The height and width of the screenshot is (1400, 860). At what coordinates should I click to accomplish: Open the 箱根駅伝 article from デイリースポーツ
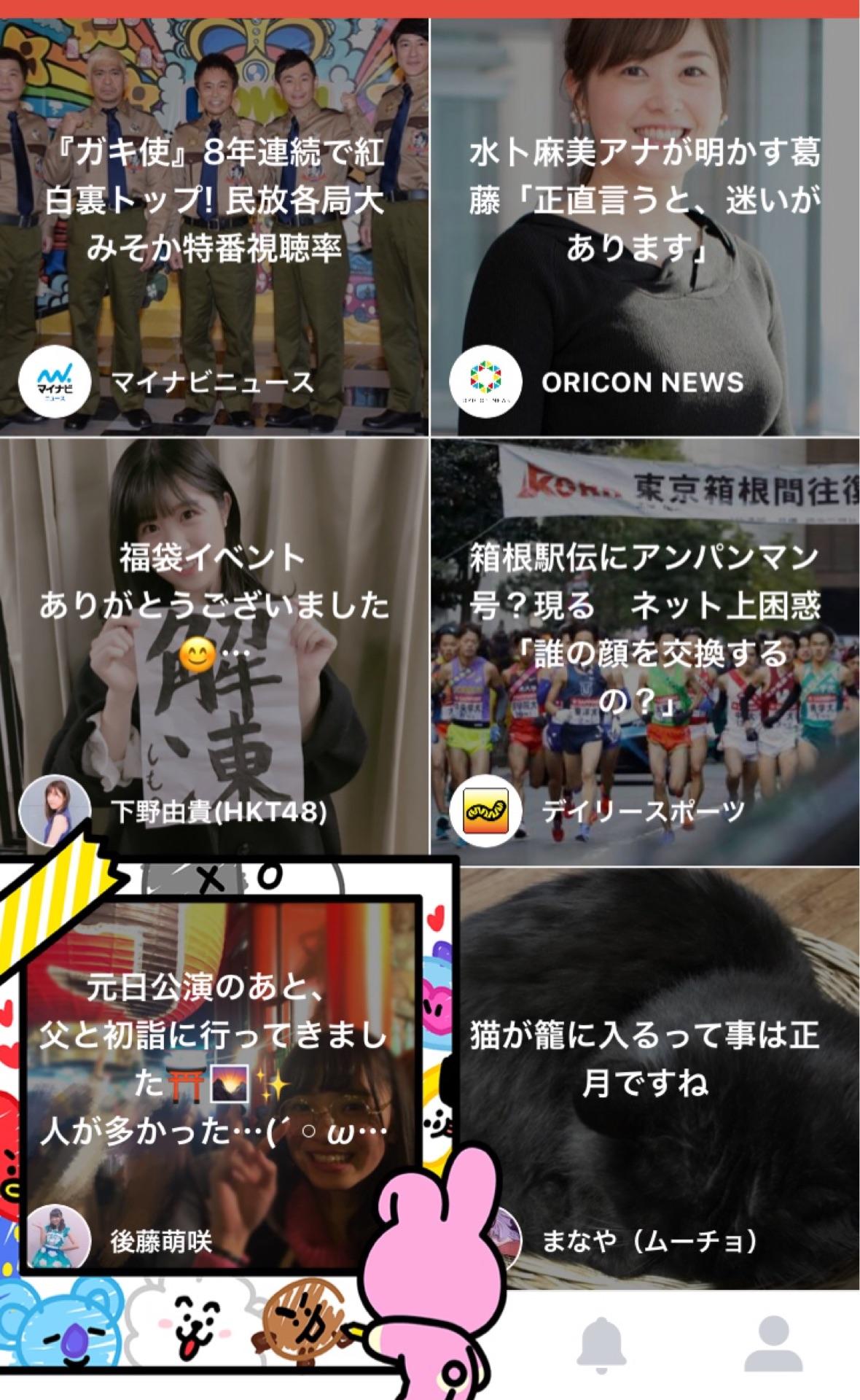644,627
